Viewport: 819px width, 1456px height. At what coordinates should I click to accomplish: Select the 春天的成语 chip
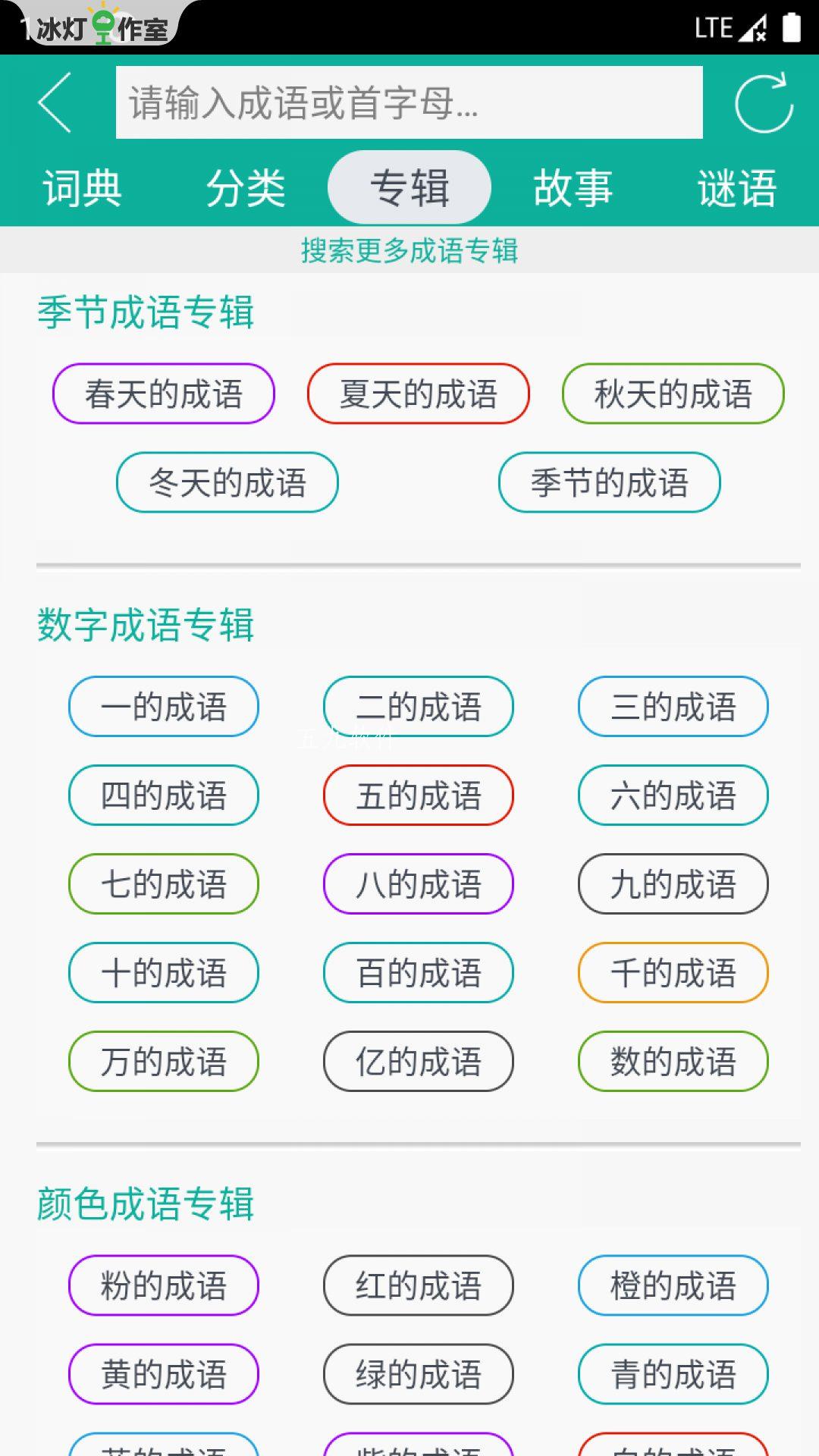point(164,394)
